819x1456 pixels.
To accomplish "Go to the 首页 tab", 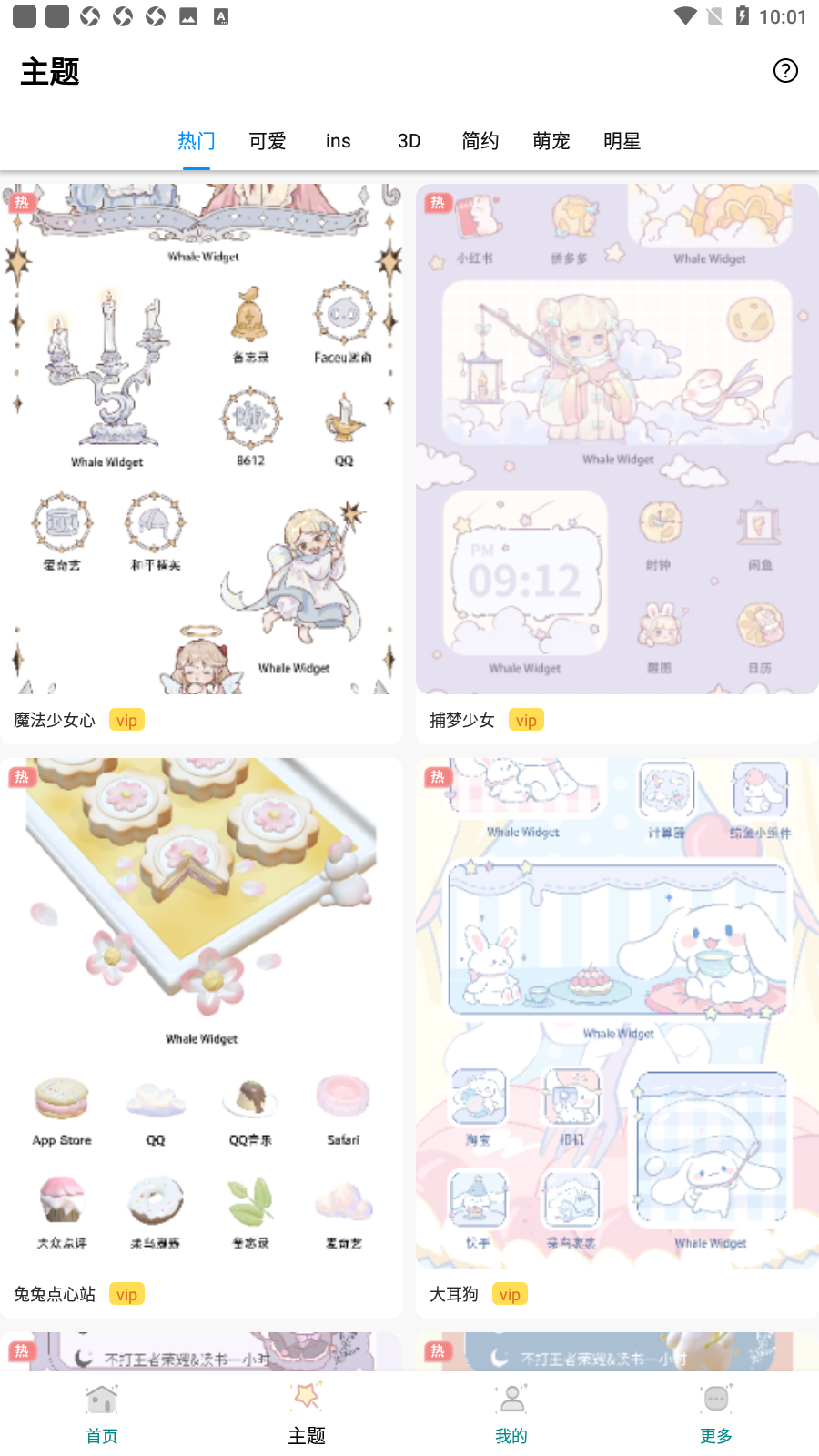I will [x=102, y=1414].
